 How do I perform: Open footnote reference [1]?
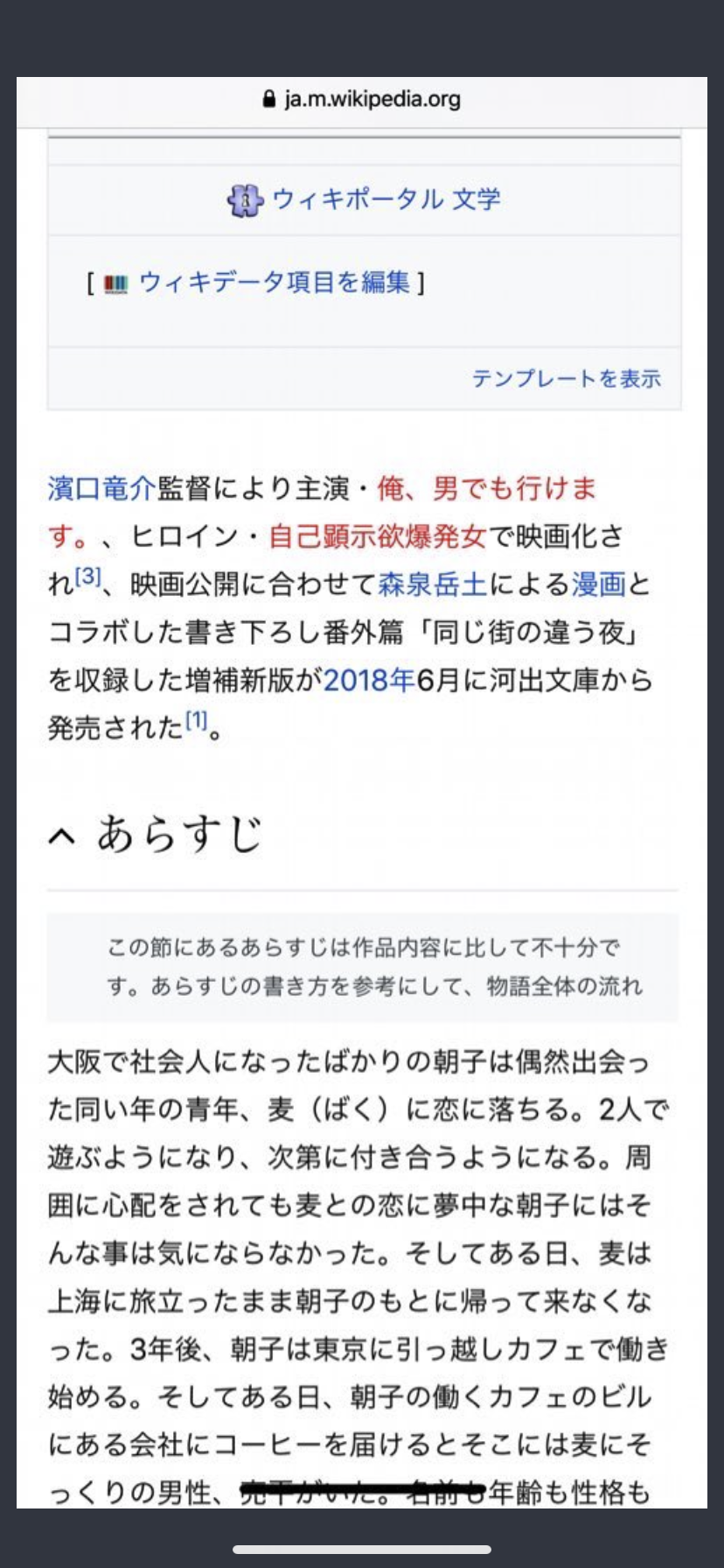coord(196,721)
